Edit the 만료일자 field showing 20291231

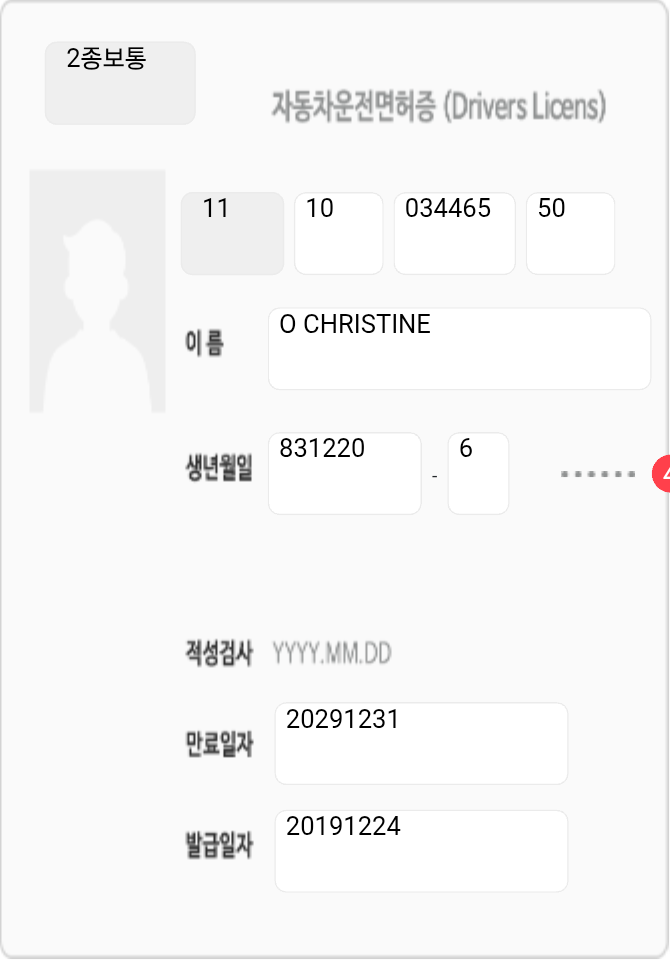[x=421, y=743]
